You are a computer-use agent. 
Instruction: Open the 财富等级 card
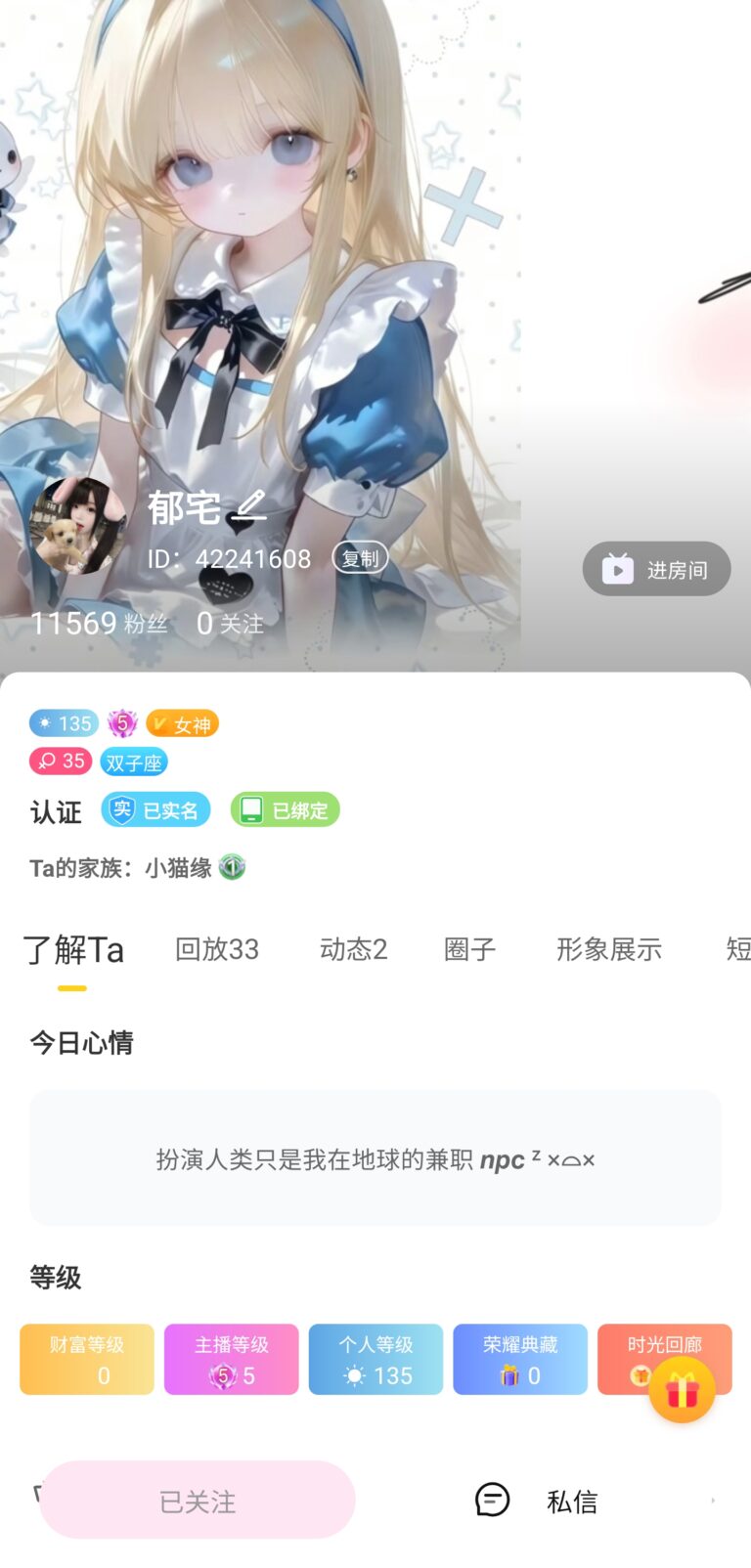click(x=87, y=1359)
